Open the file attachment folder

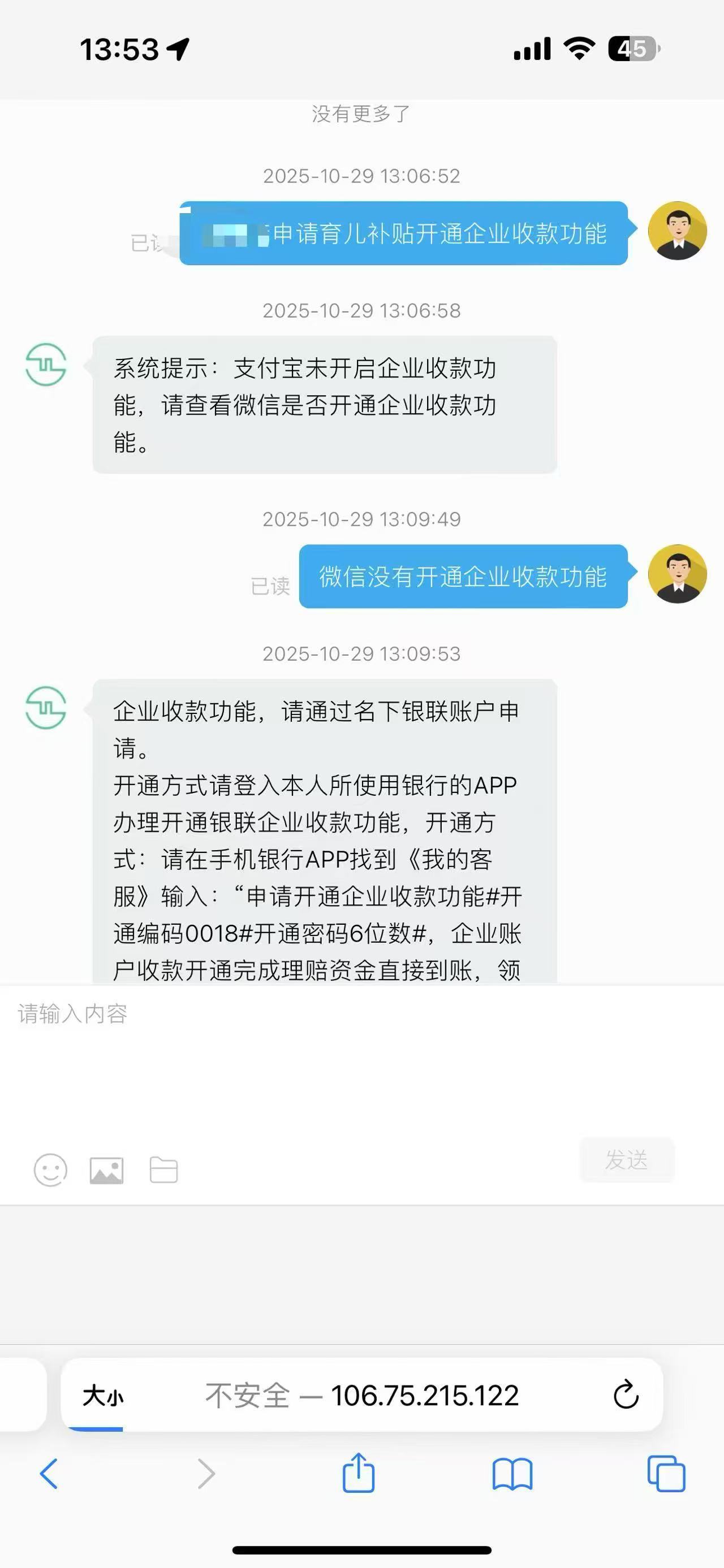click(x=164, y=1170)
